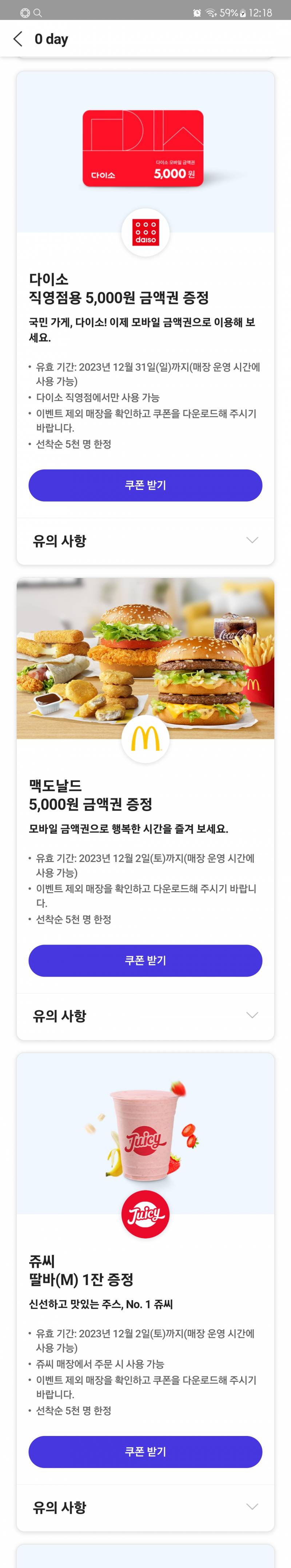Claim the Juicy 딸바(M) coupon
Viewport: 291px width, 1568px height.
tap(145, 1451)
